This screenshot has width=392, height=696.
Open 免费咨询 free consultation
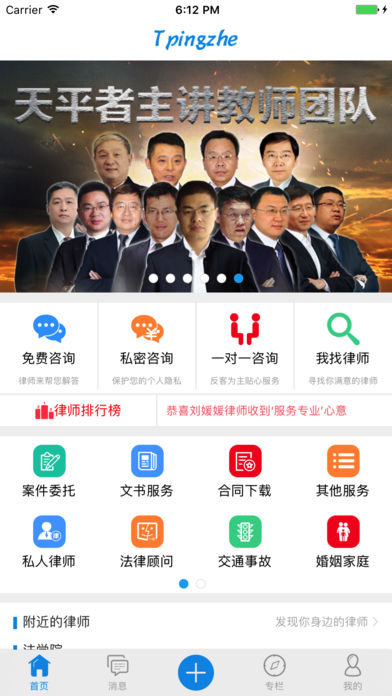point(49,348)
